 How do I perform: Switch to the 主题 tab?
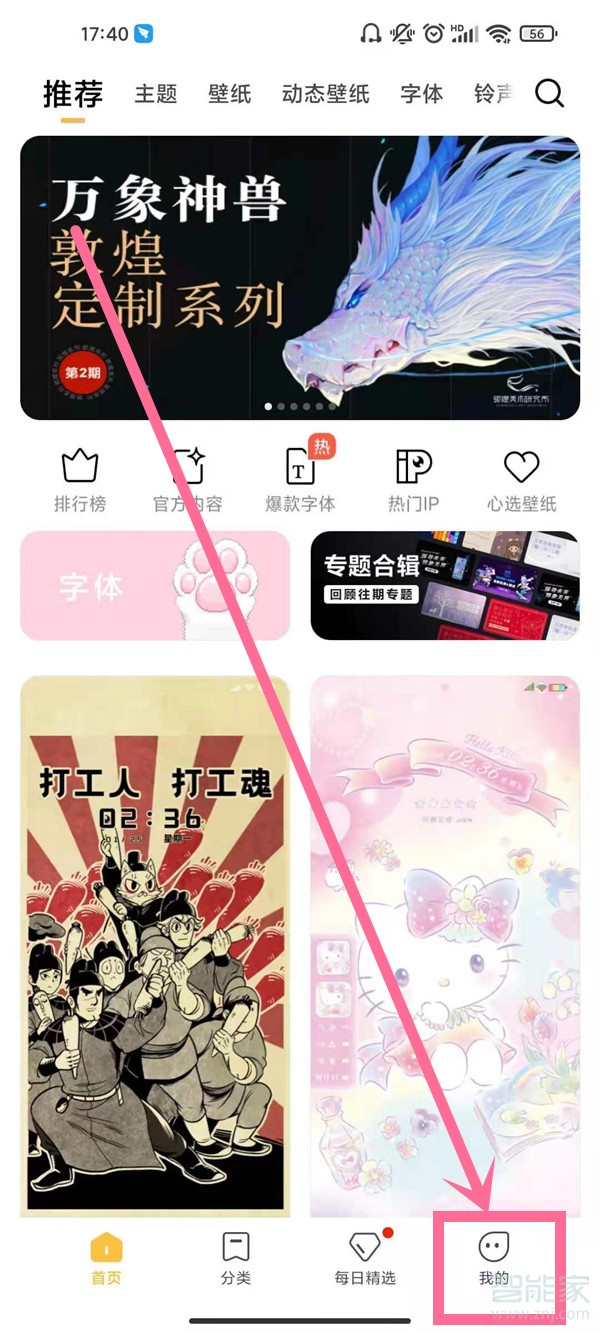(156, 94)
